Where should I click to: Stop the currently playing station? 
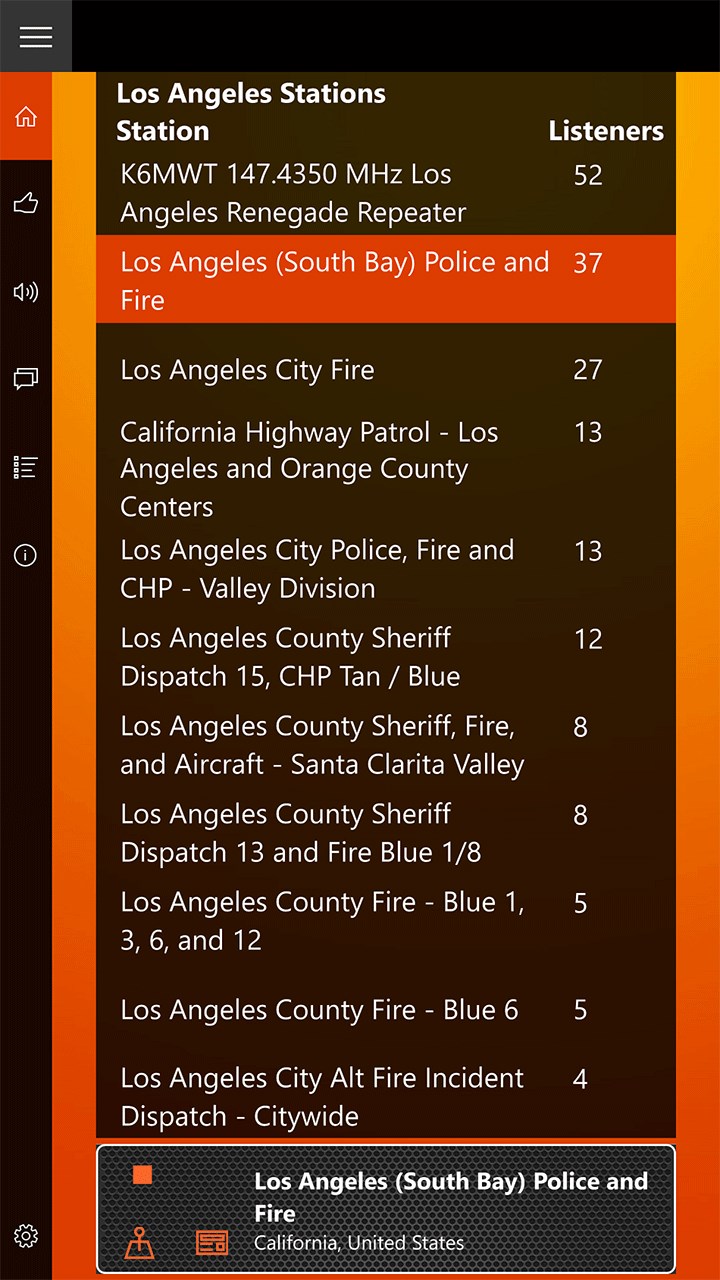143,1175
